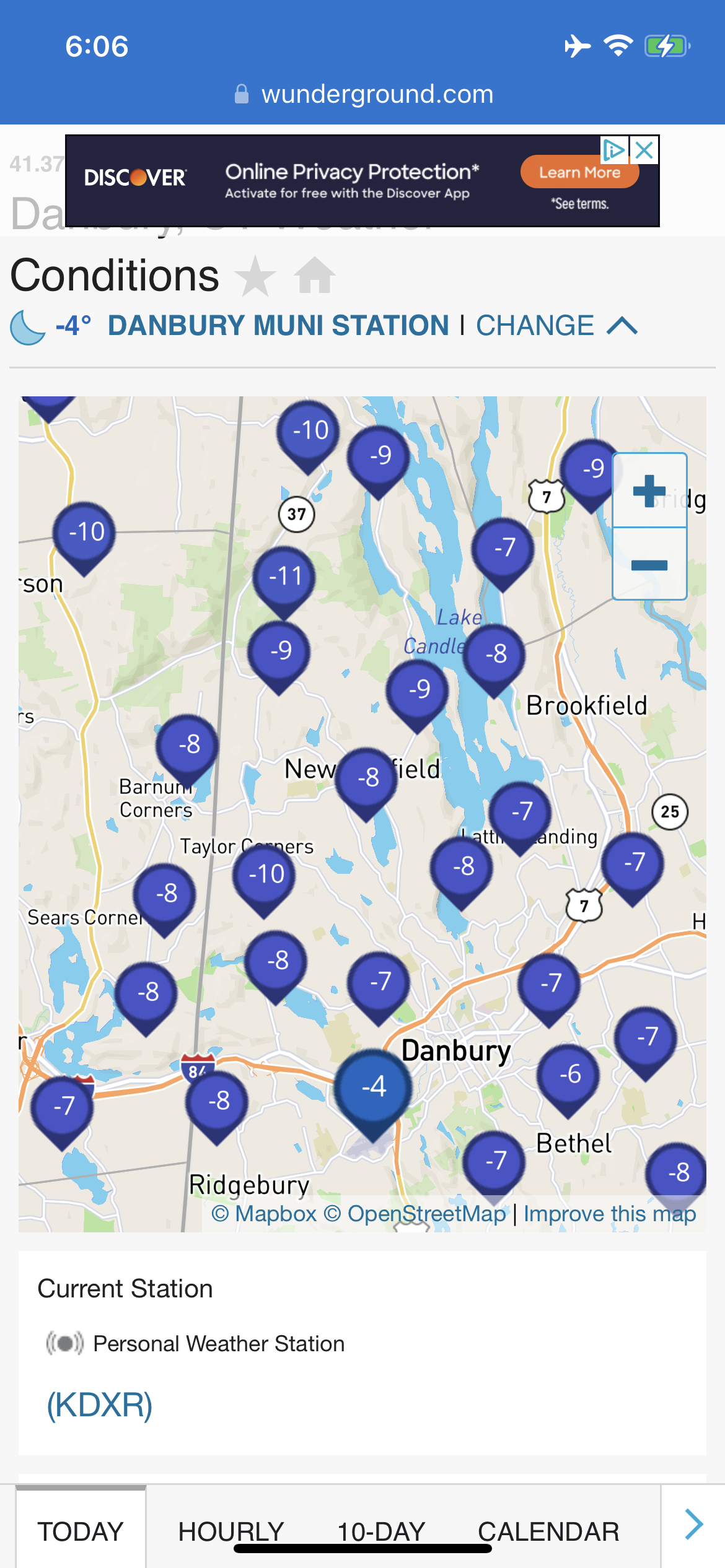Image resolution: width=725 pixels, height=1568 pixels.
Task: Tap Learn More on Discover ad
Action: [579, 172]
